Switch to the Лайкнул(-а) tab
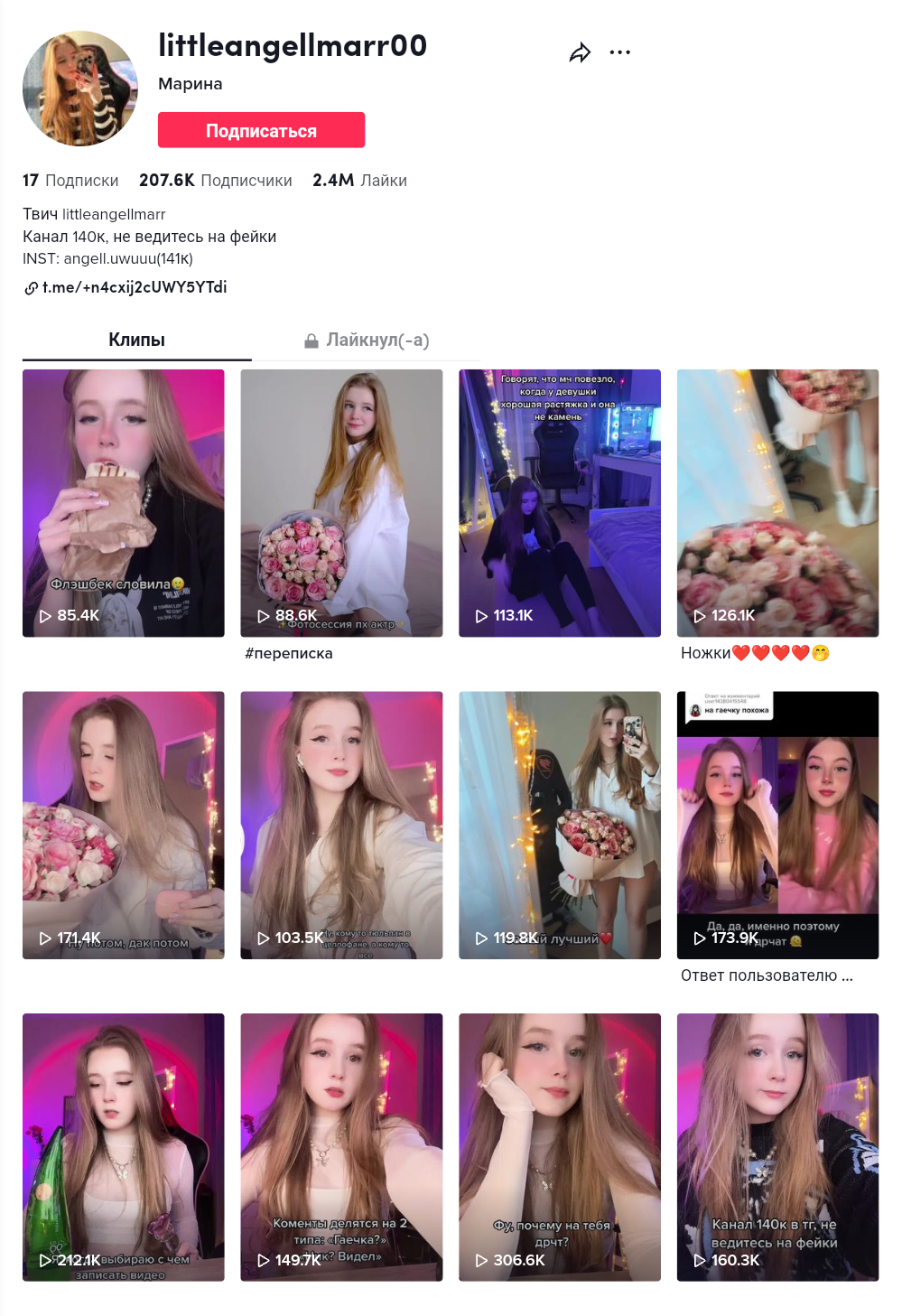 [x=367, y=341]
